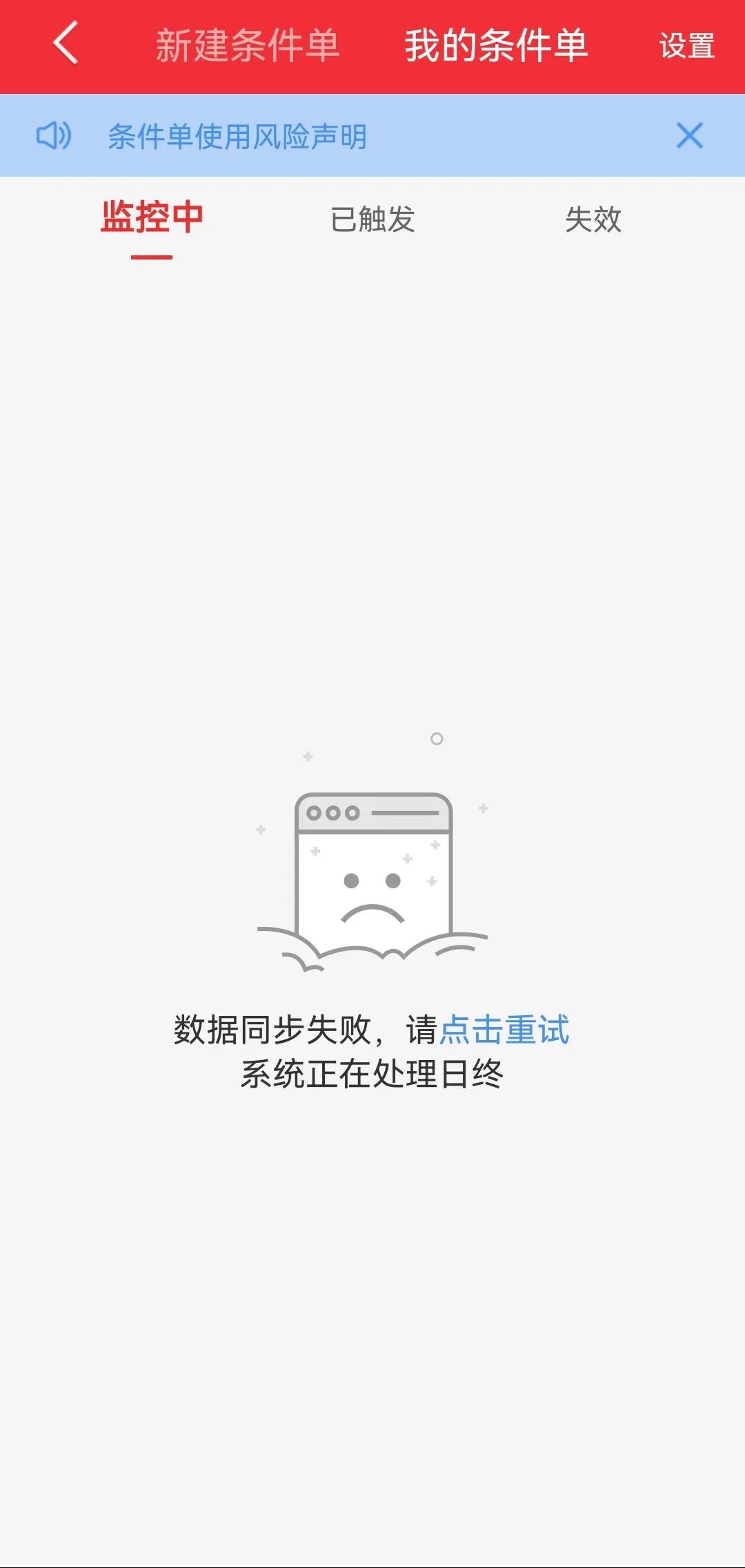Switch to the 已触发 tab
The width and height of the screenshot is (745, 1568).
(372, 219)
